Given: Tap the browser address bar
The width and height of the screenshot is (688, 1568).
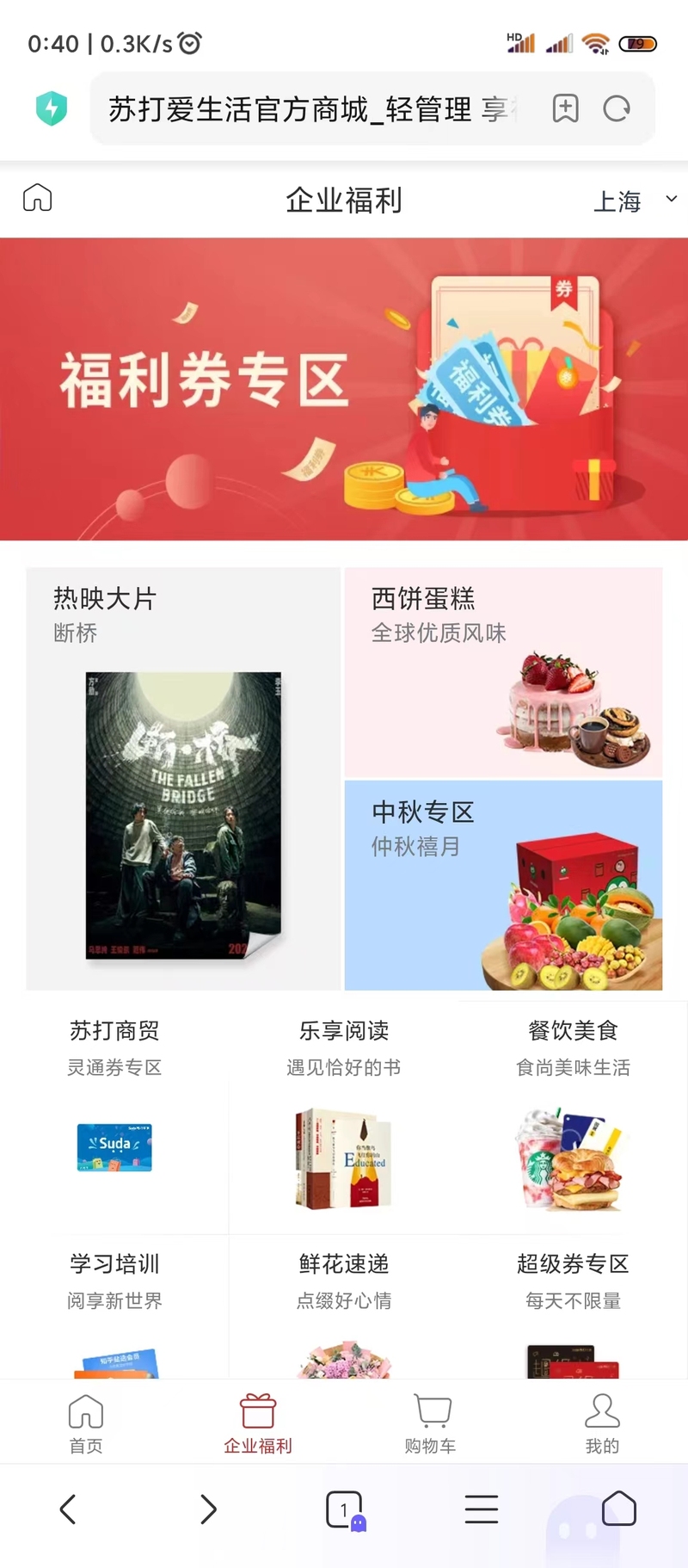Looking at the screenshot, I should 314,109.
